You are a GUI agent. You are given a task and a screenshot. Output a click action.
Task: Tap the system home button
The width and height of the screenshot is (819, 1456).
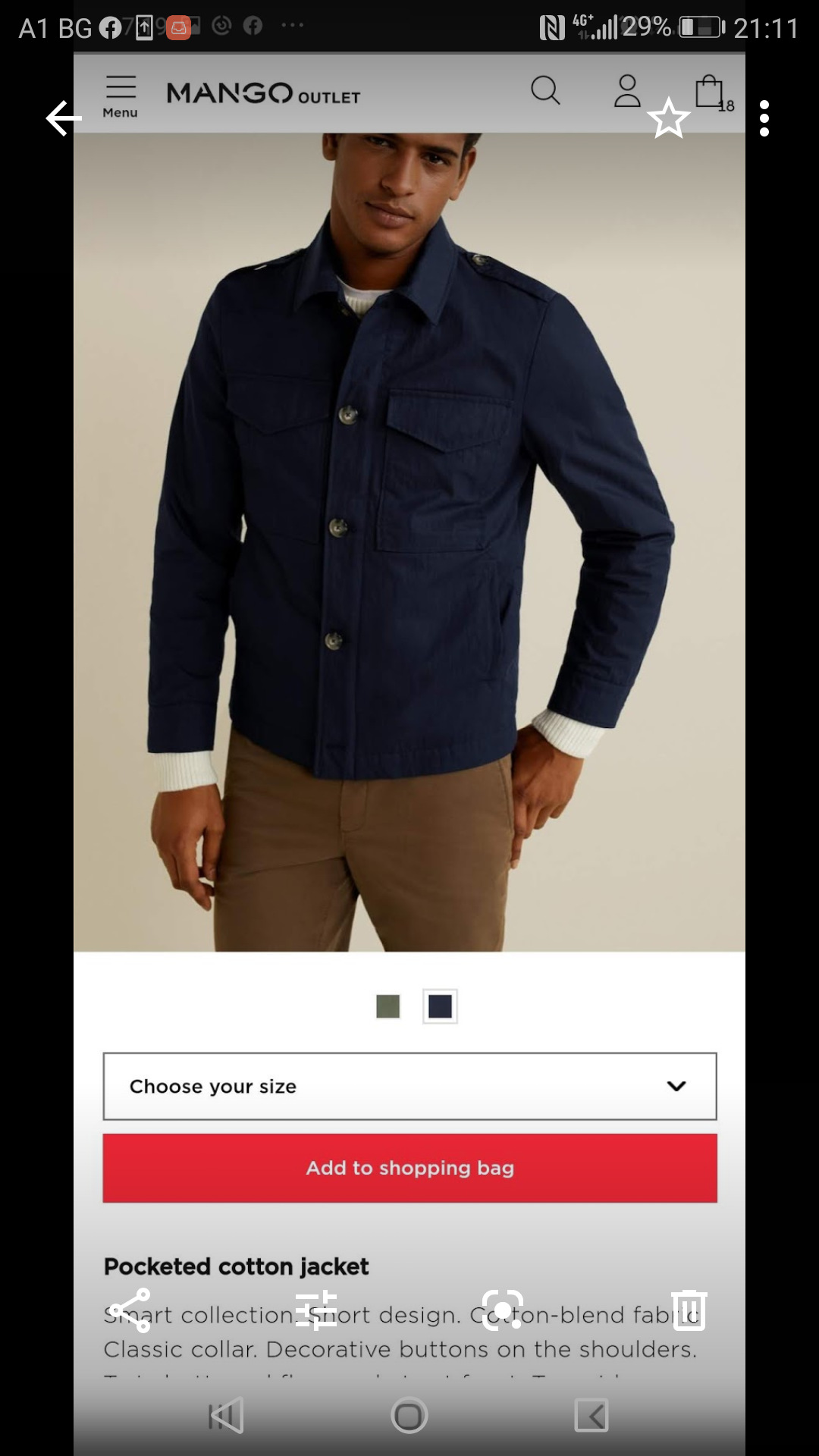coord(409,1415)
